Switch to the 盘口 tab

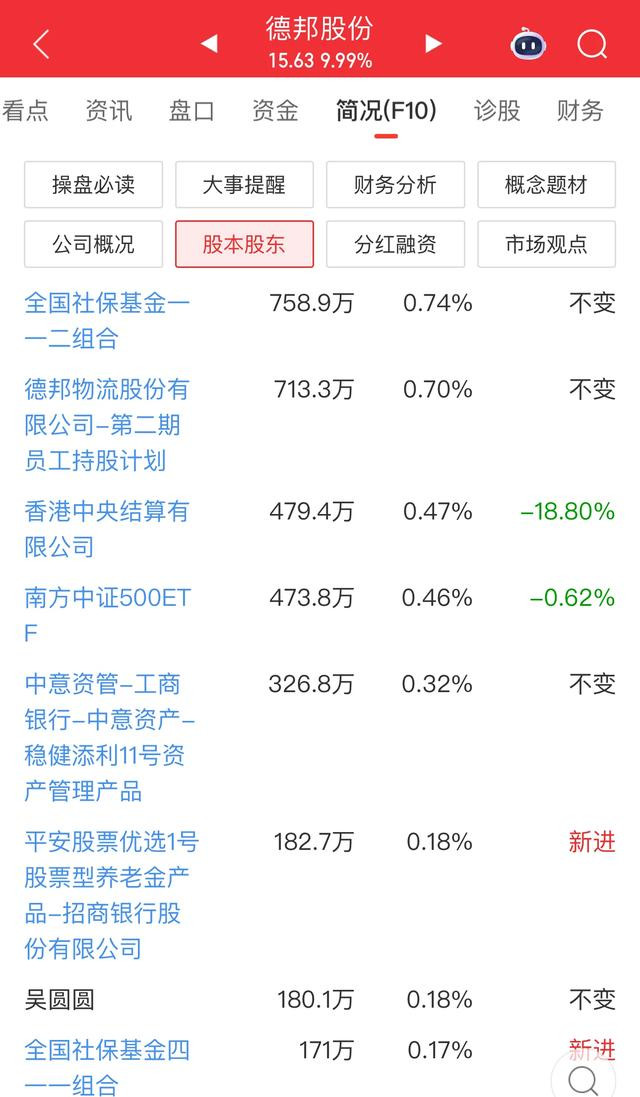click(191, 111)
